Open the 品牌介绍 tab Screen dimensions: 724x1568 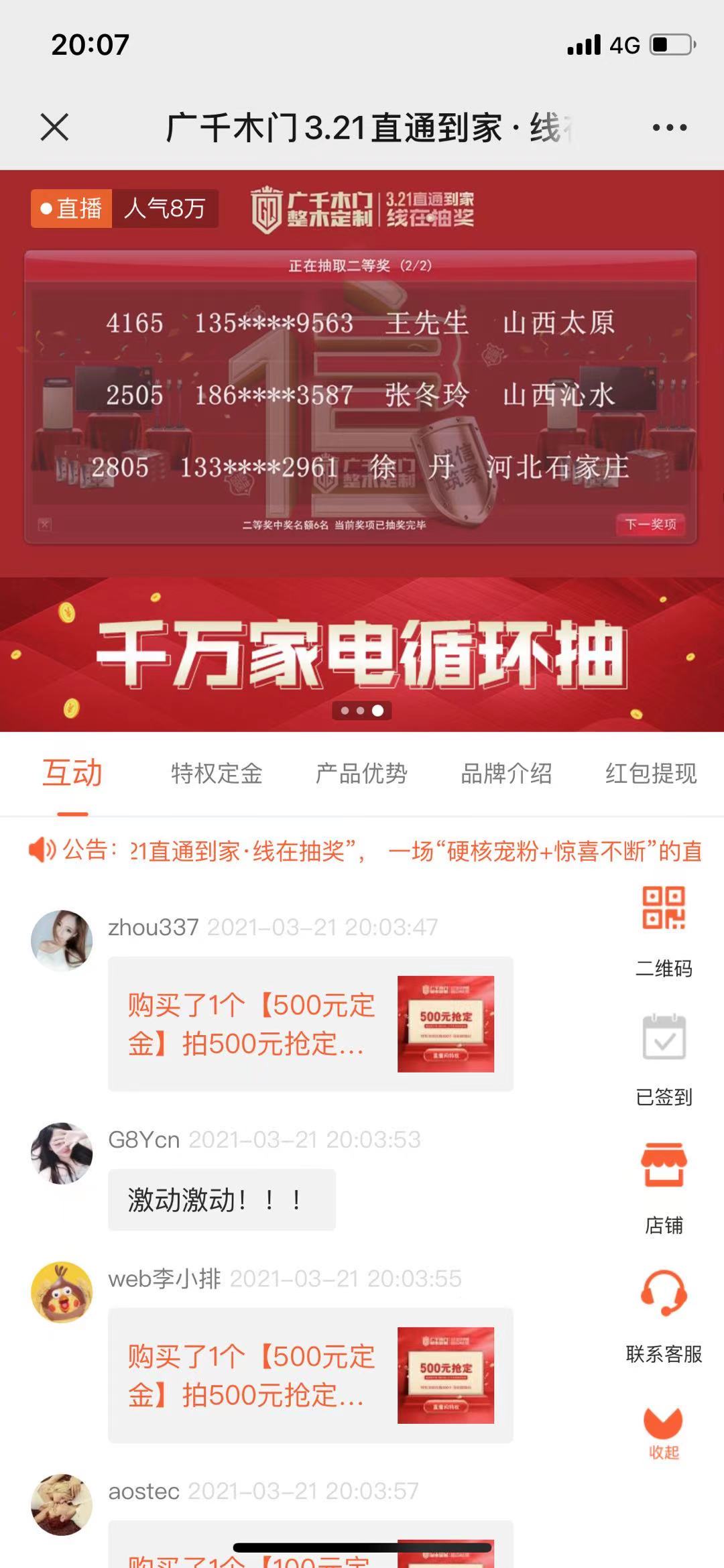(x=506, y=773)
